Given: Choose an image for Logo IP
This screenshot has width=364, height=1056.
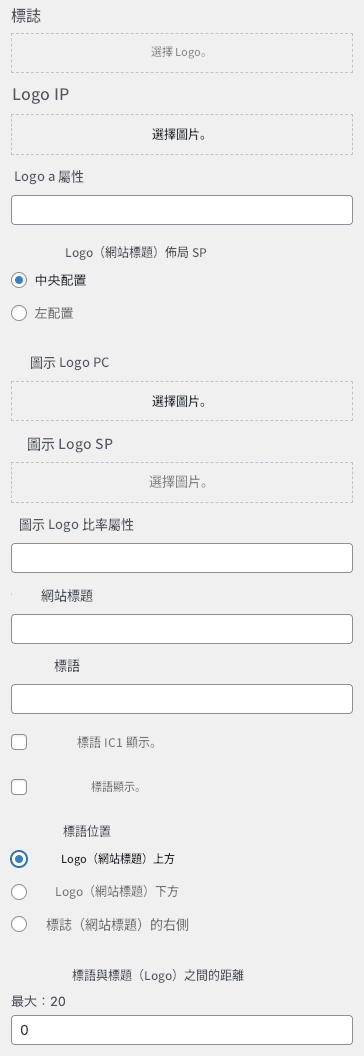Looking at the screenshot, I should 182,134.
